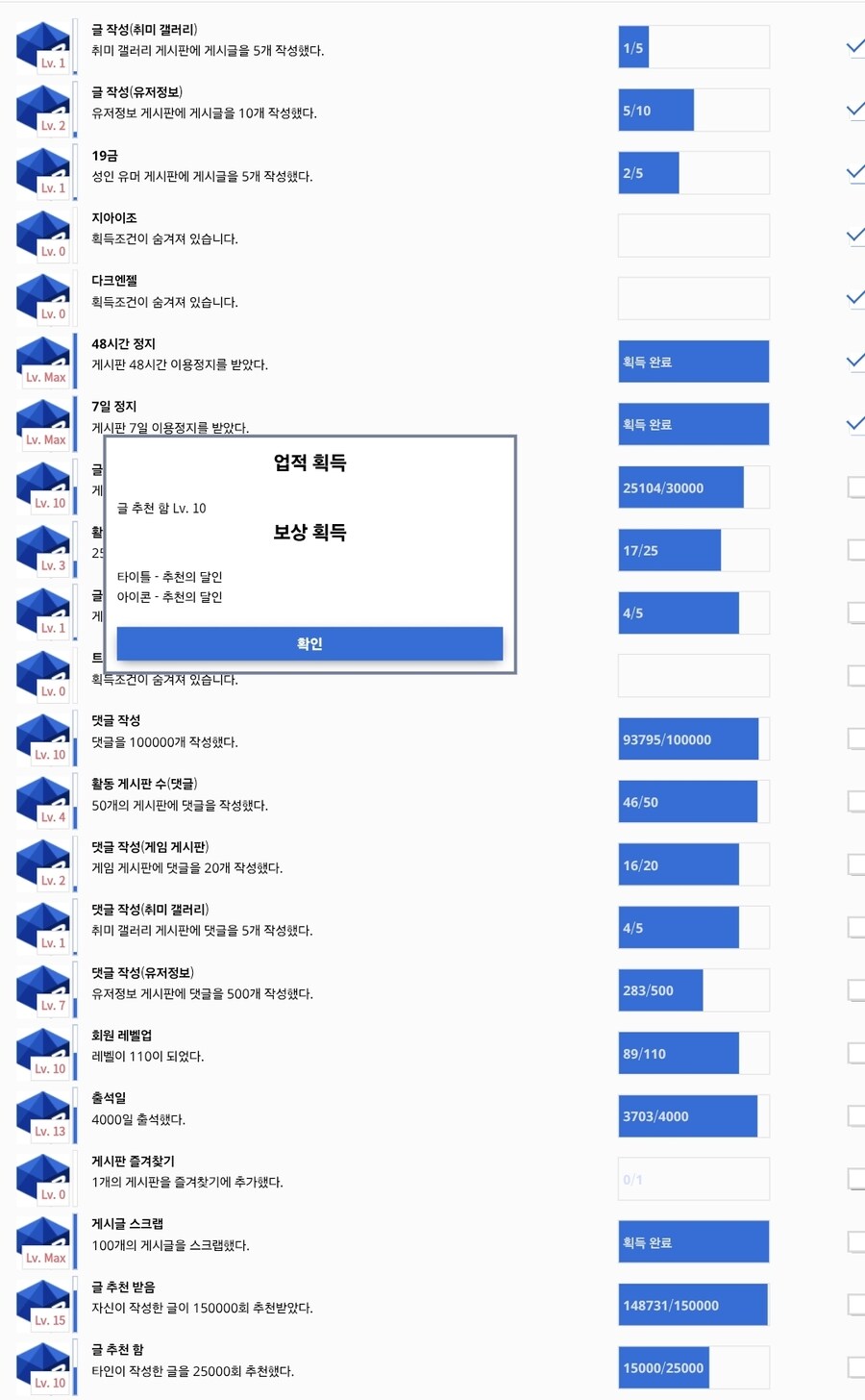This screenshot has height=1400, width=865.
Task: Click the Lv. 1 badge for 글 작성(취미 갤러리)
Action: point(42,45)
